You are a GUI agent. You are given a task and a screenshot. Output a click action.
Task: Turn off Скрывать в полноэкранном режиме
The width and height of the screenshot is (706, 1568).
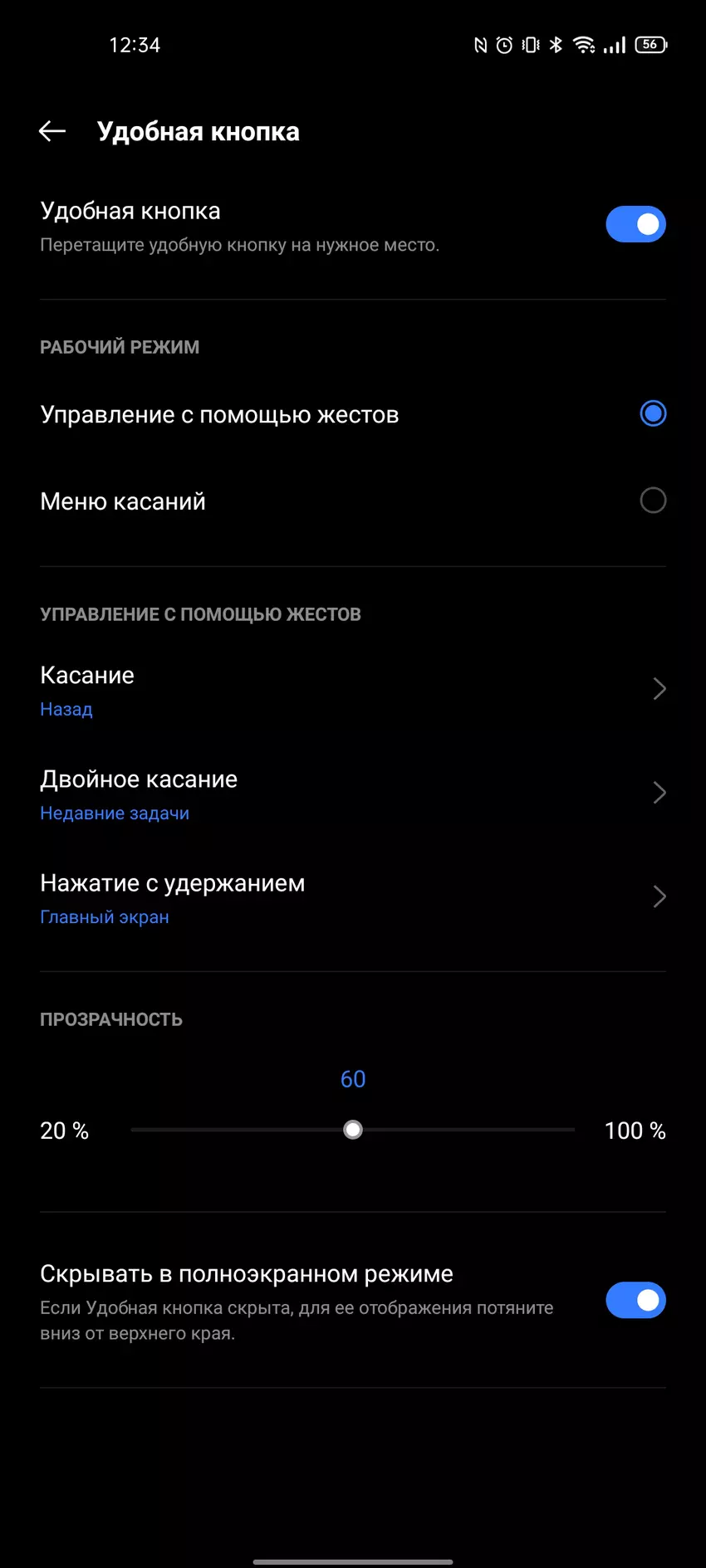(635, 1300)
